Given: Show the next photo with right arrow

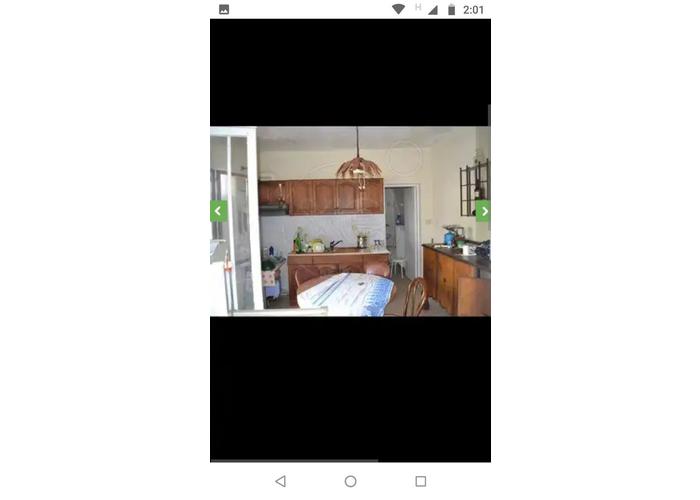Looking at the screenshot, I should pyautogui.click(x=483, y=211).
